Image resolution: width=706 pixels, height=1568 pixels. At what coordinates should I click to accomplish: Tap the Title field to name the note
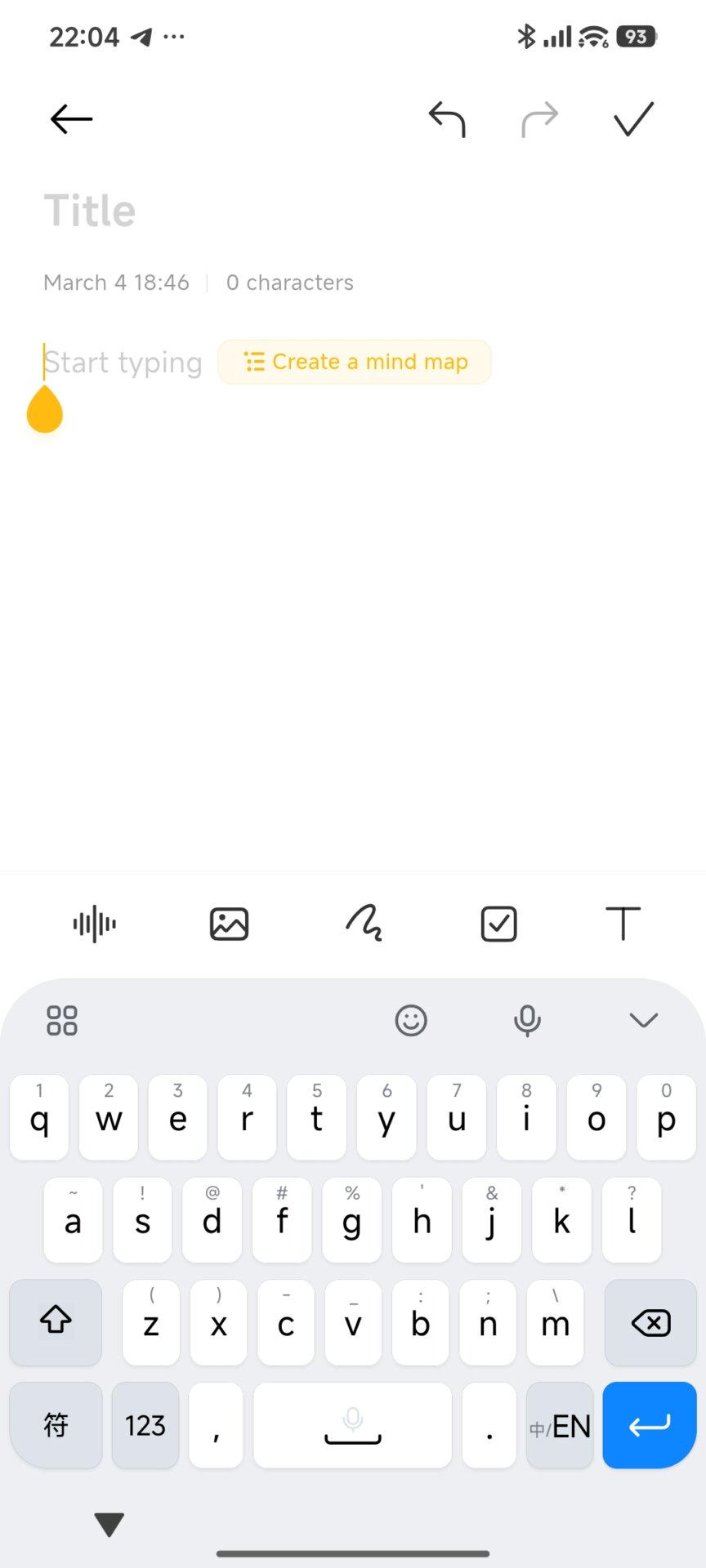[x=90, y=209]
